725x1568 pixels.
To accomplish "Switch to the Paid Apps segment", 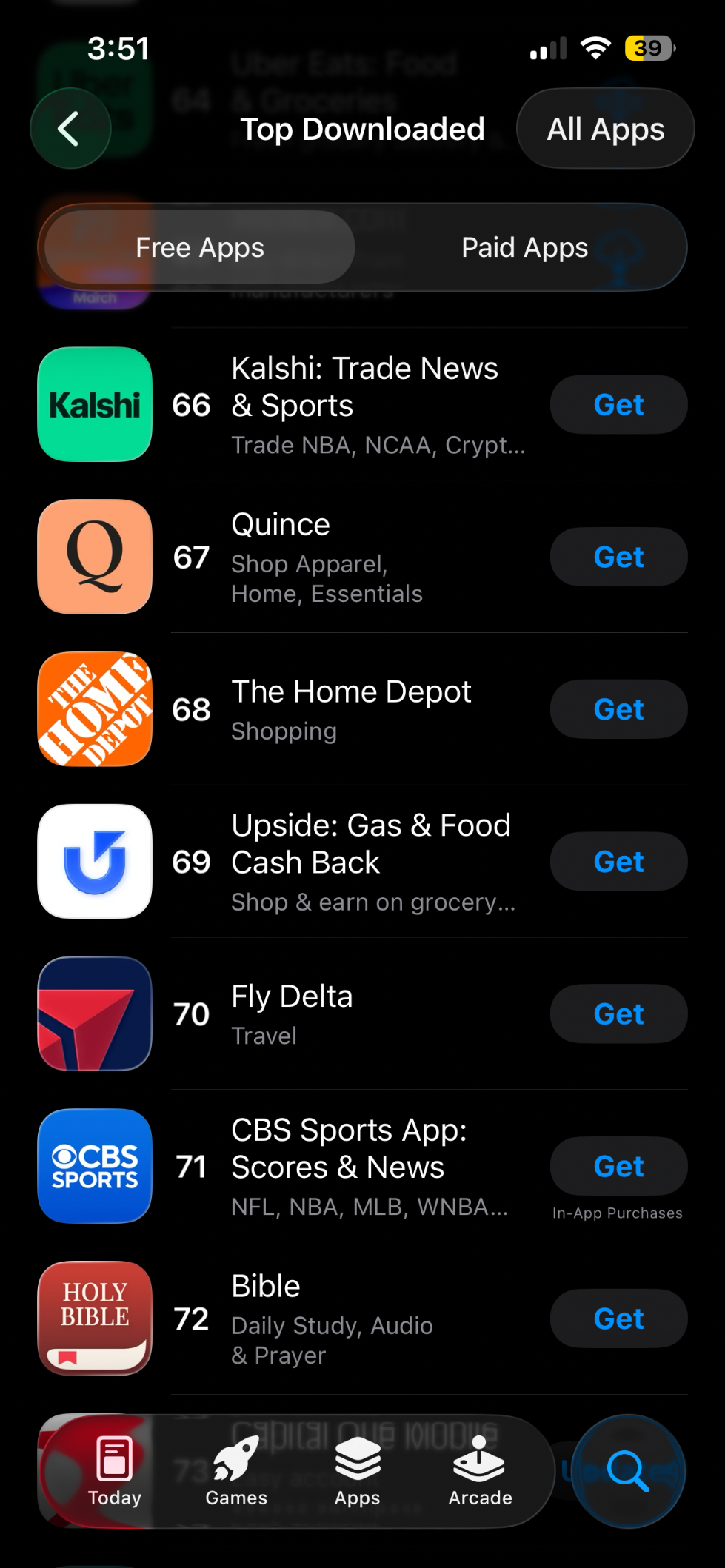I will 524,248.
